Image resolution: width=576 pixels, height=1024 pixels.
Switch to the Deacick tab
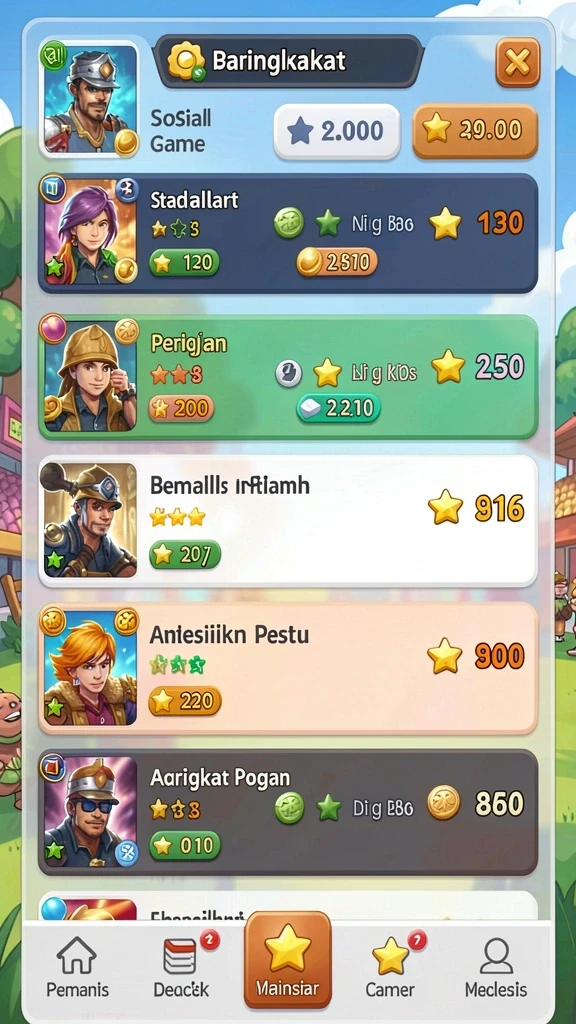point(184,967)
